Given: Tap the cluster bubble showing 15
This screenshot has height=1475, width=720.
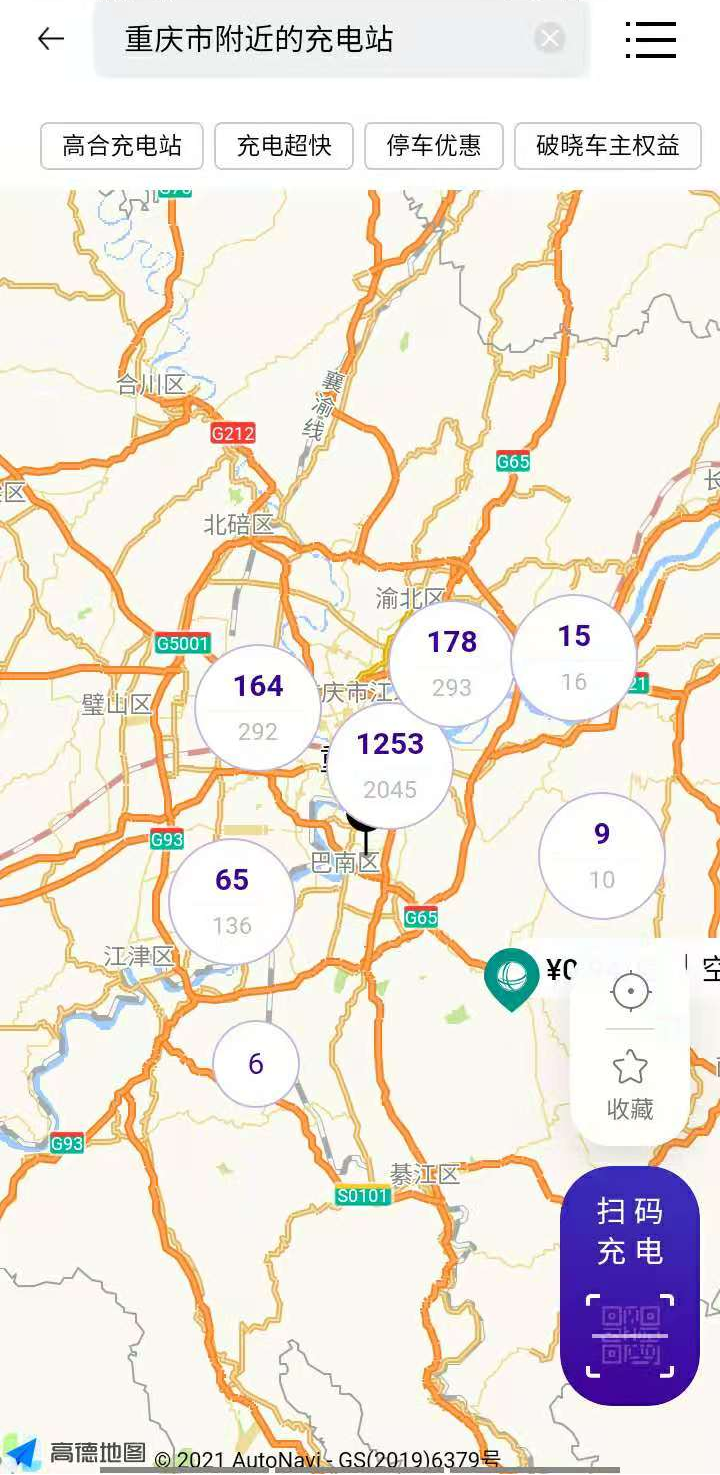Looking at the screenshot, I should coord(574,657).
